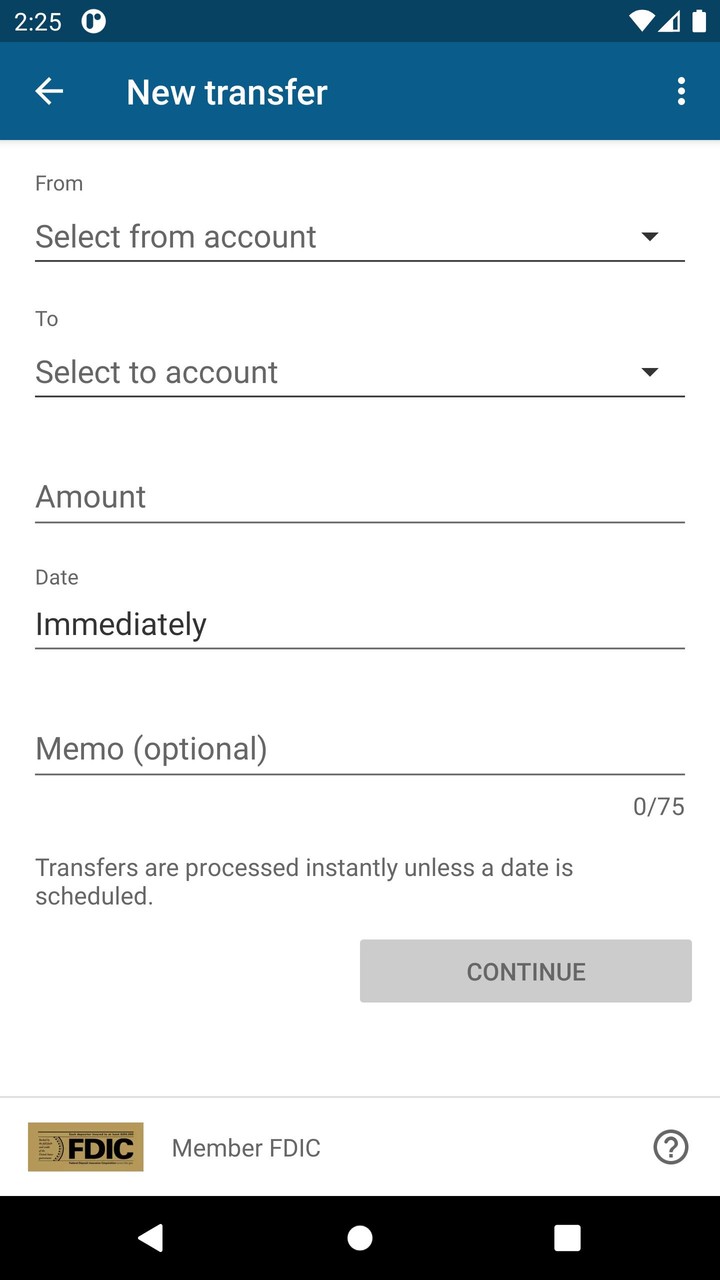Click the 'New transfer' title
720x1280 pixels.
[226, 91]
